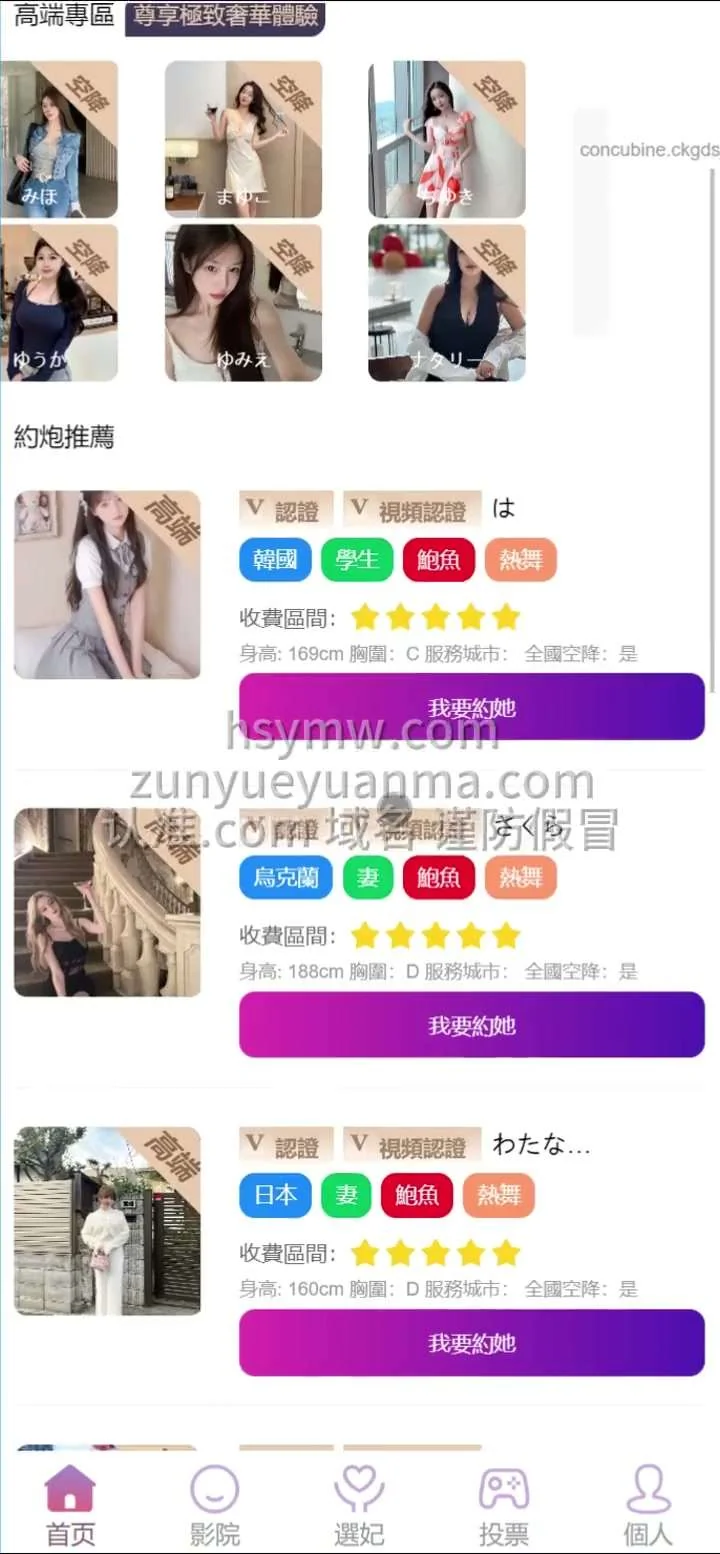Switch to the 個人 tab

point(648,1505)
